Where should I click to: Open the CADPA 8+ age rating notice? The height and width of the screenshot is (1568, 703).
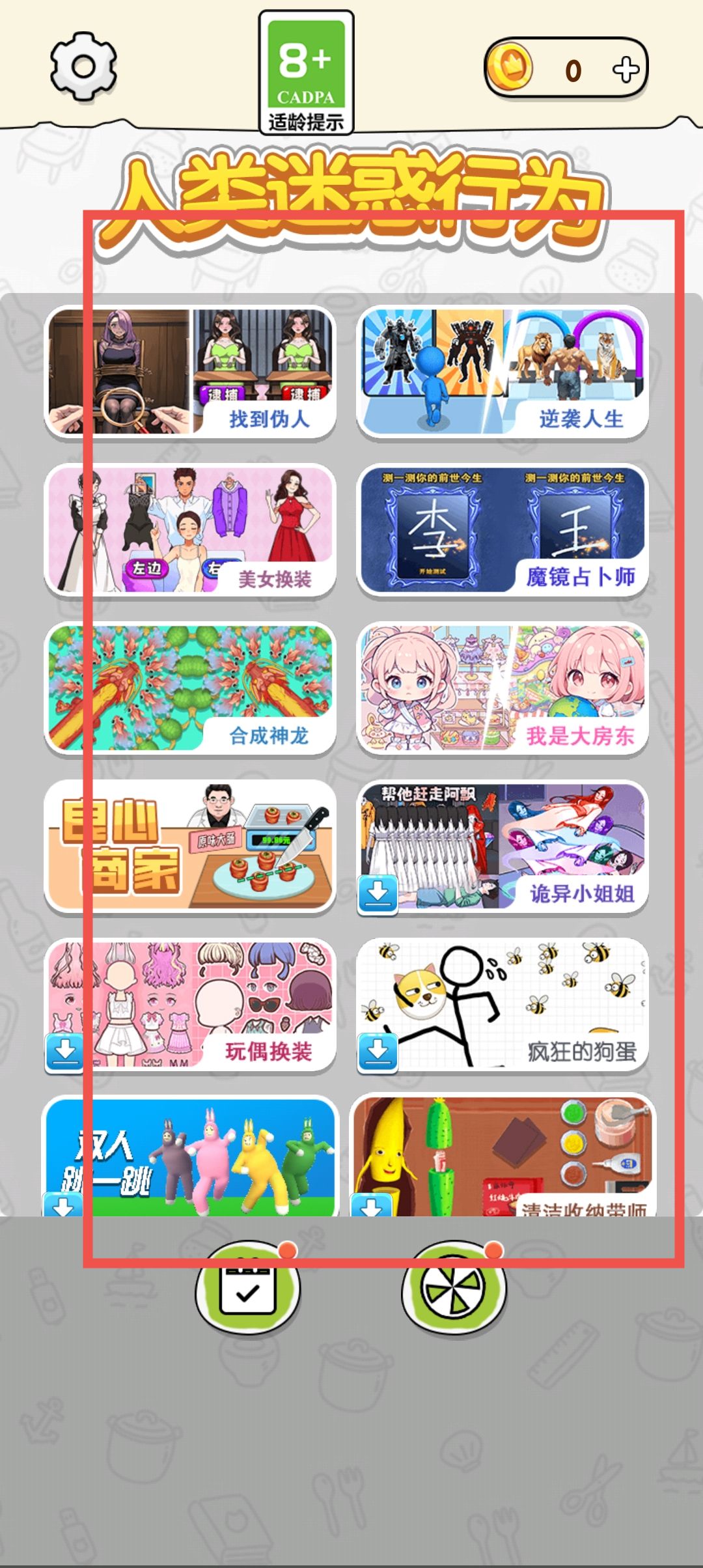click(306, 73)
